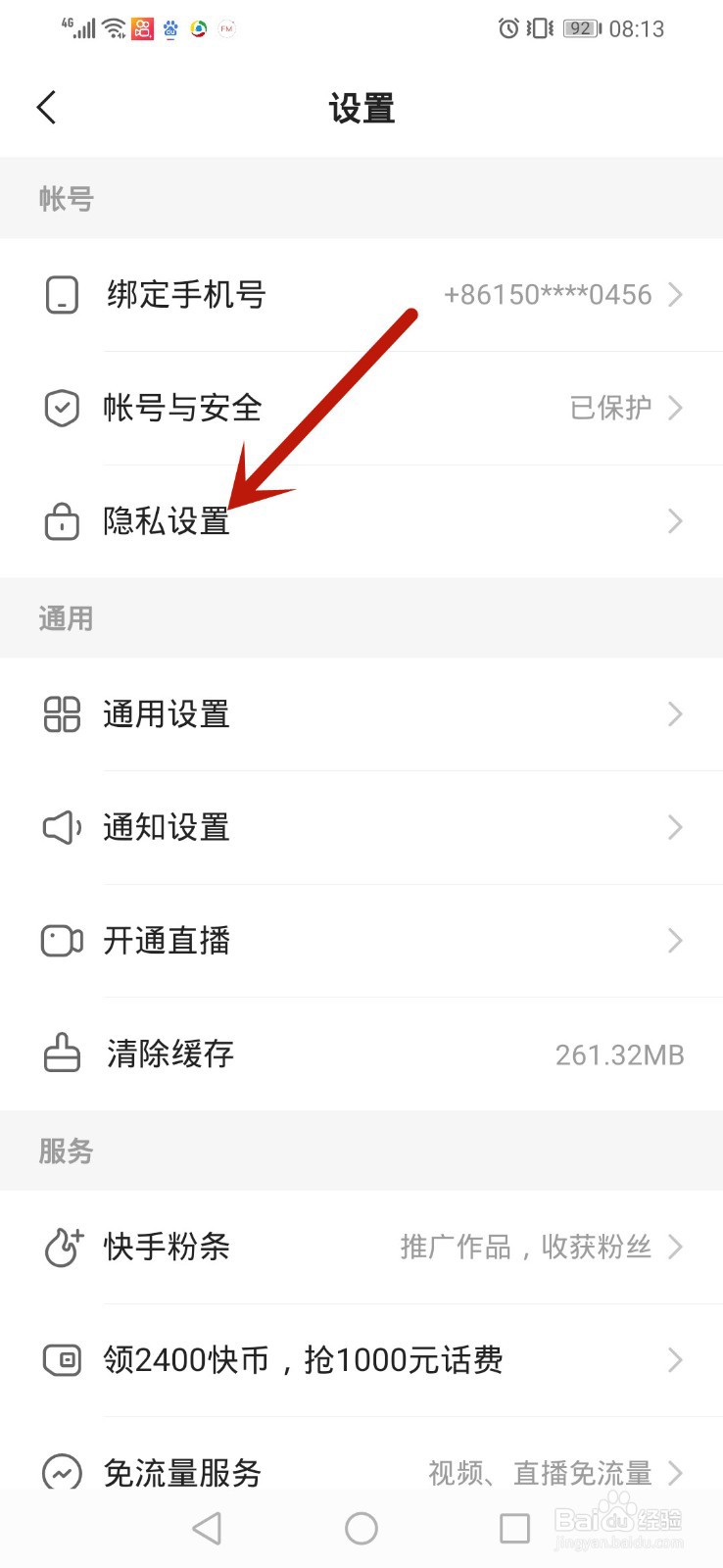Tap the back arrow at top left
Viewport: 723px width, 1568px height.
pos(45,108)
